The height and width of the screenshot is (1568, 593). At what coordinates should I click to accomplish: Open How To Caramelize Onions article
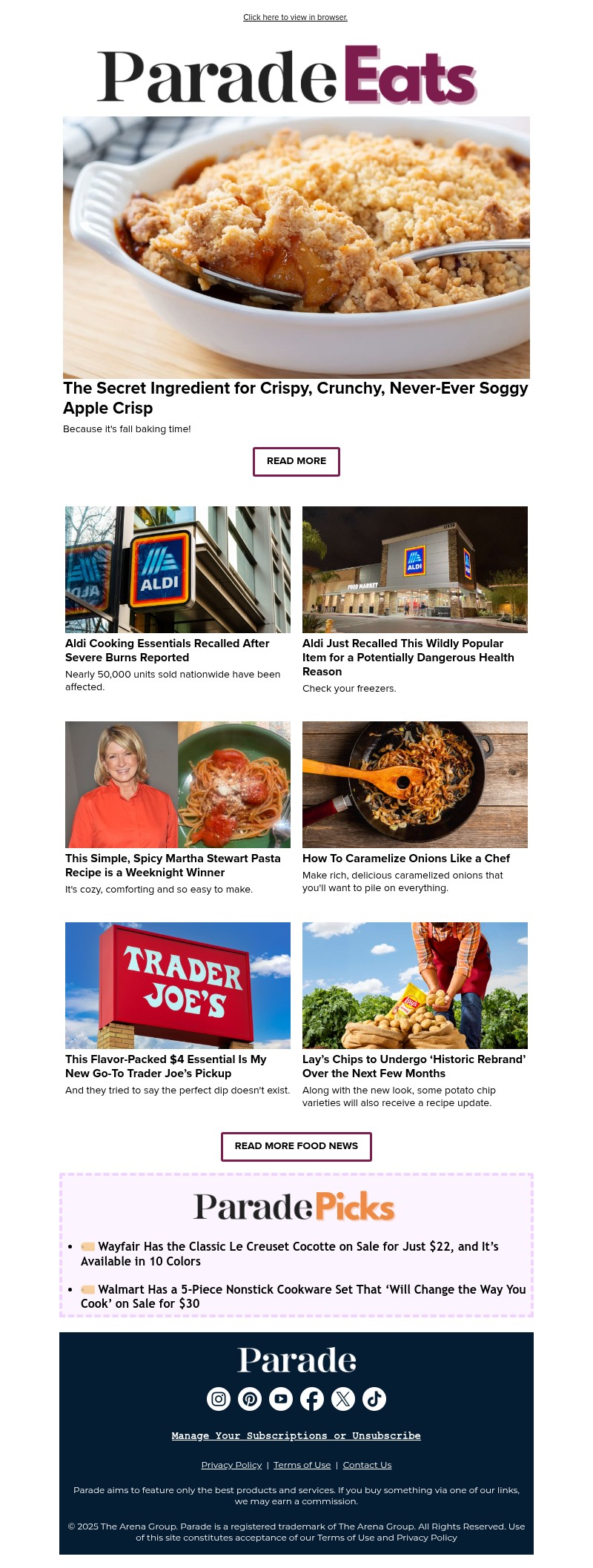(406, 859)
